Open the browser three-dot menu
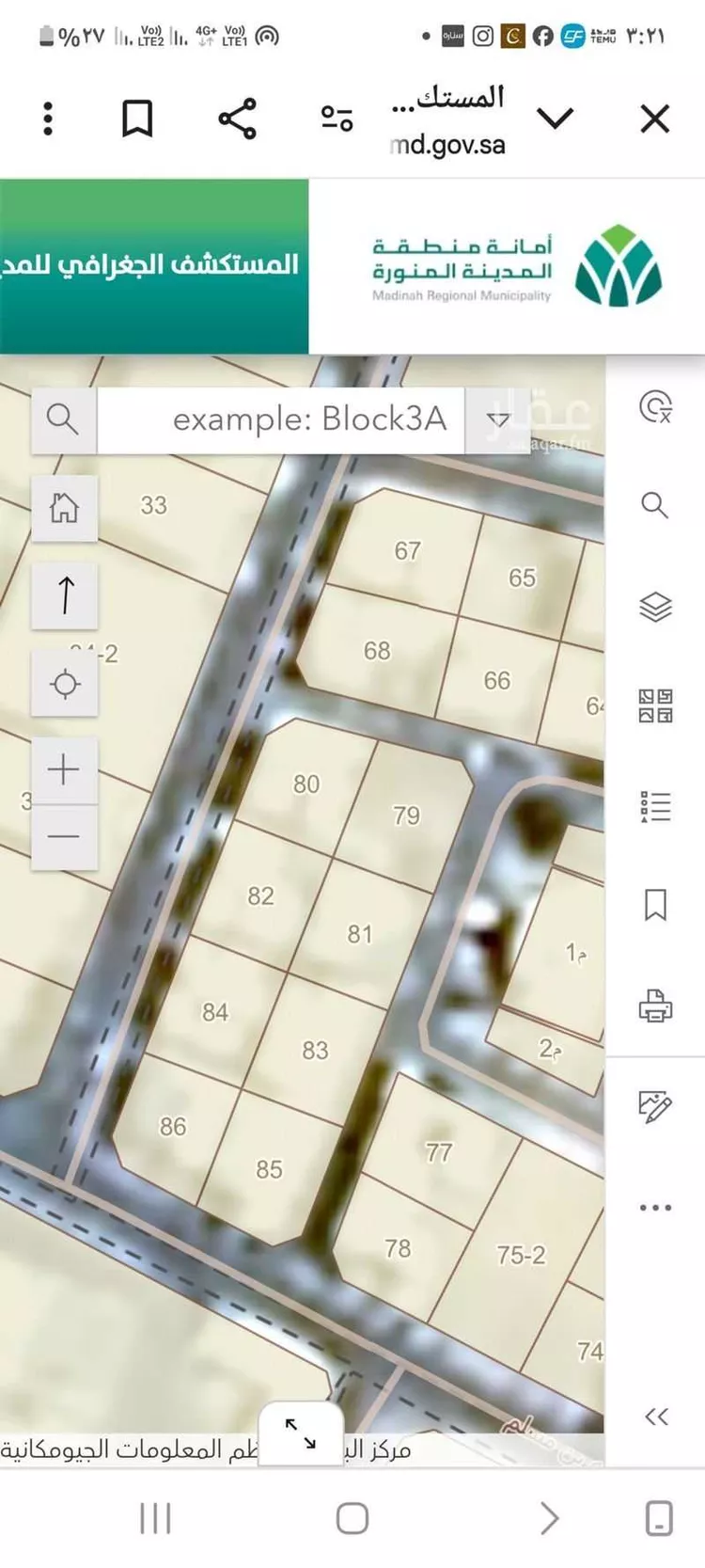 [48, 119]
